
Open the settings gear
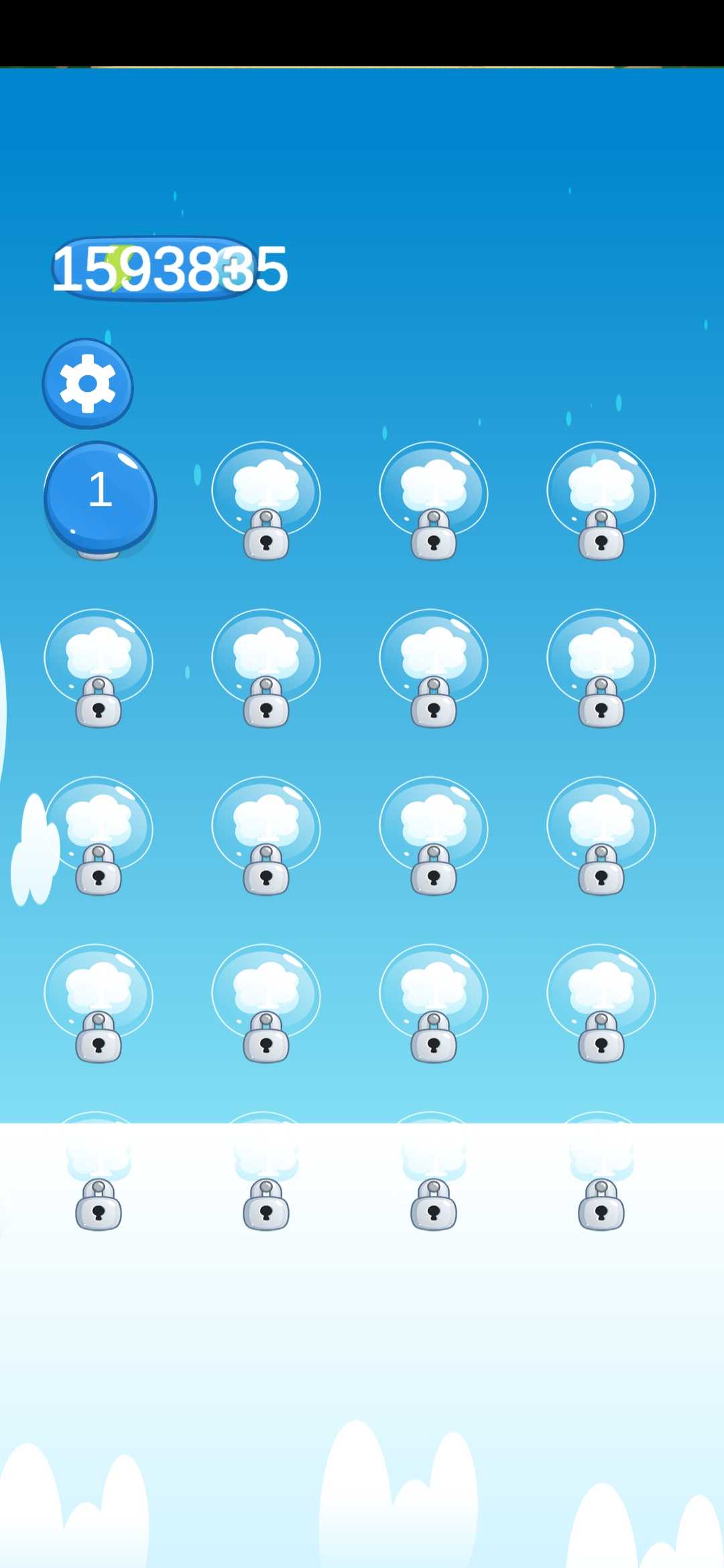coord(88,384)
